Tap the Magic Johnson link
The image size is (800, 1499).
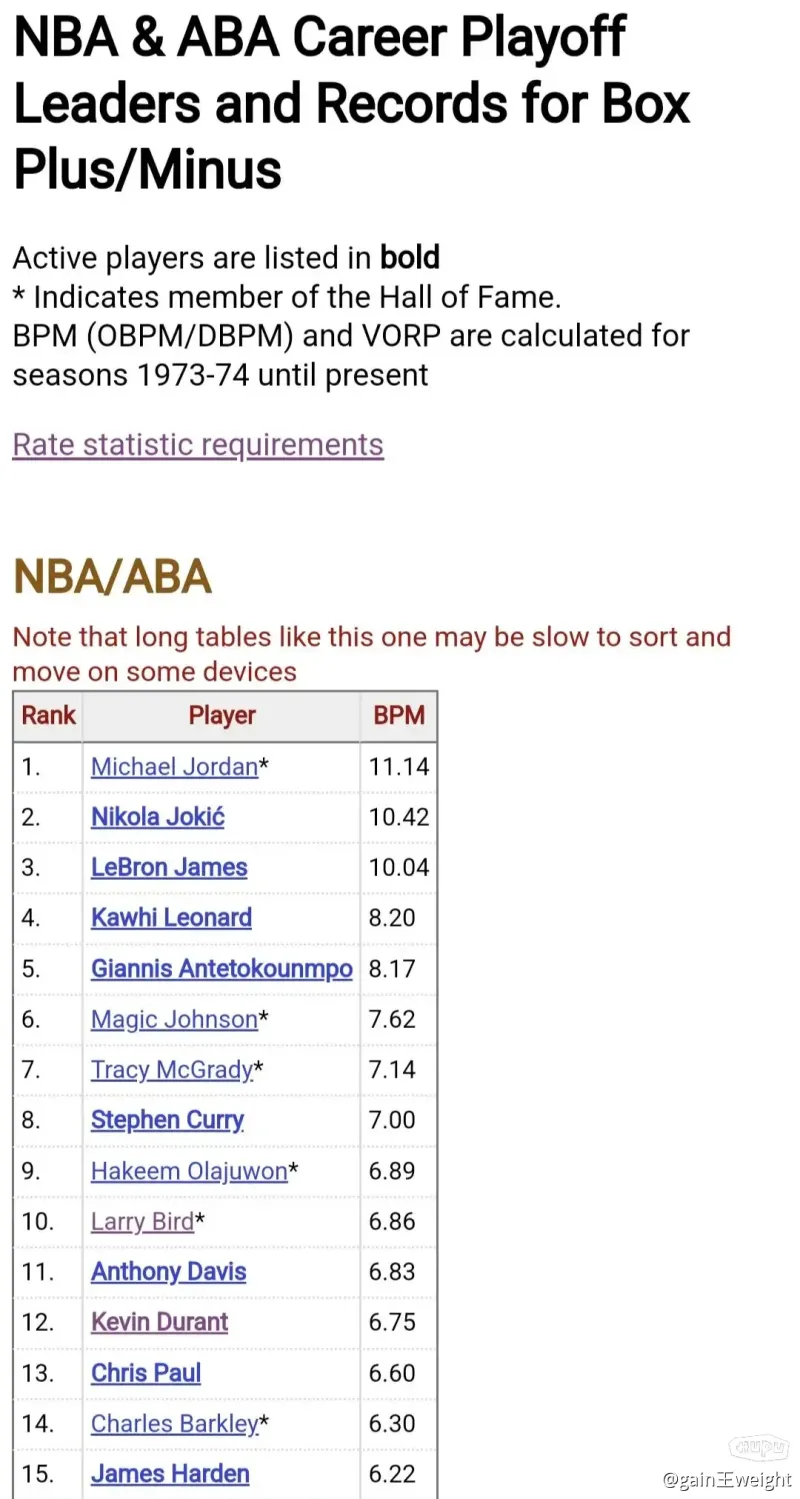click(x=174, y=1019)
